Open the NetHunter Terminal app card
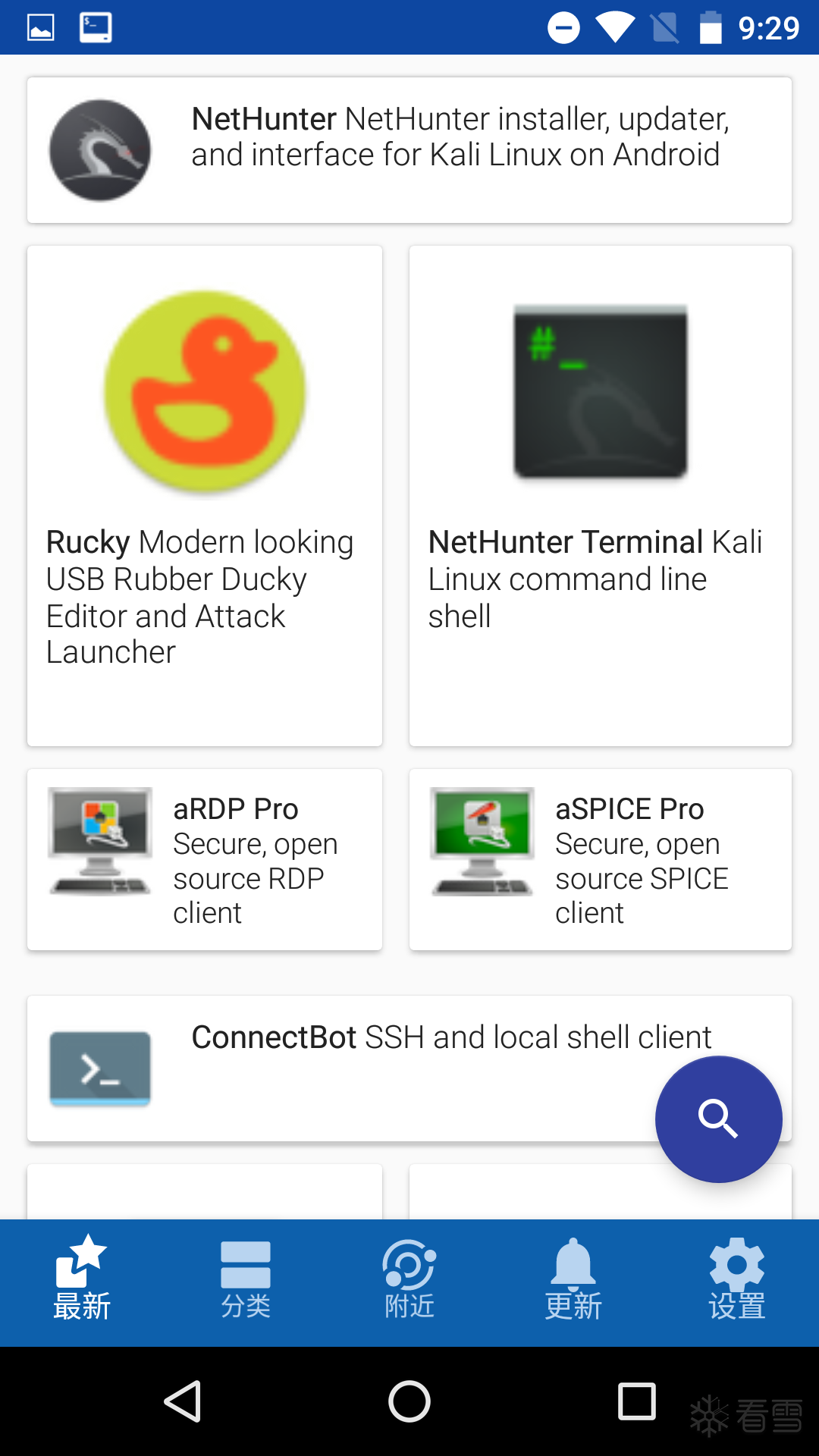 (x=601, y=496)
